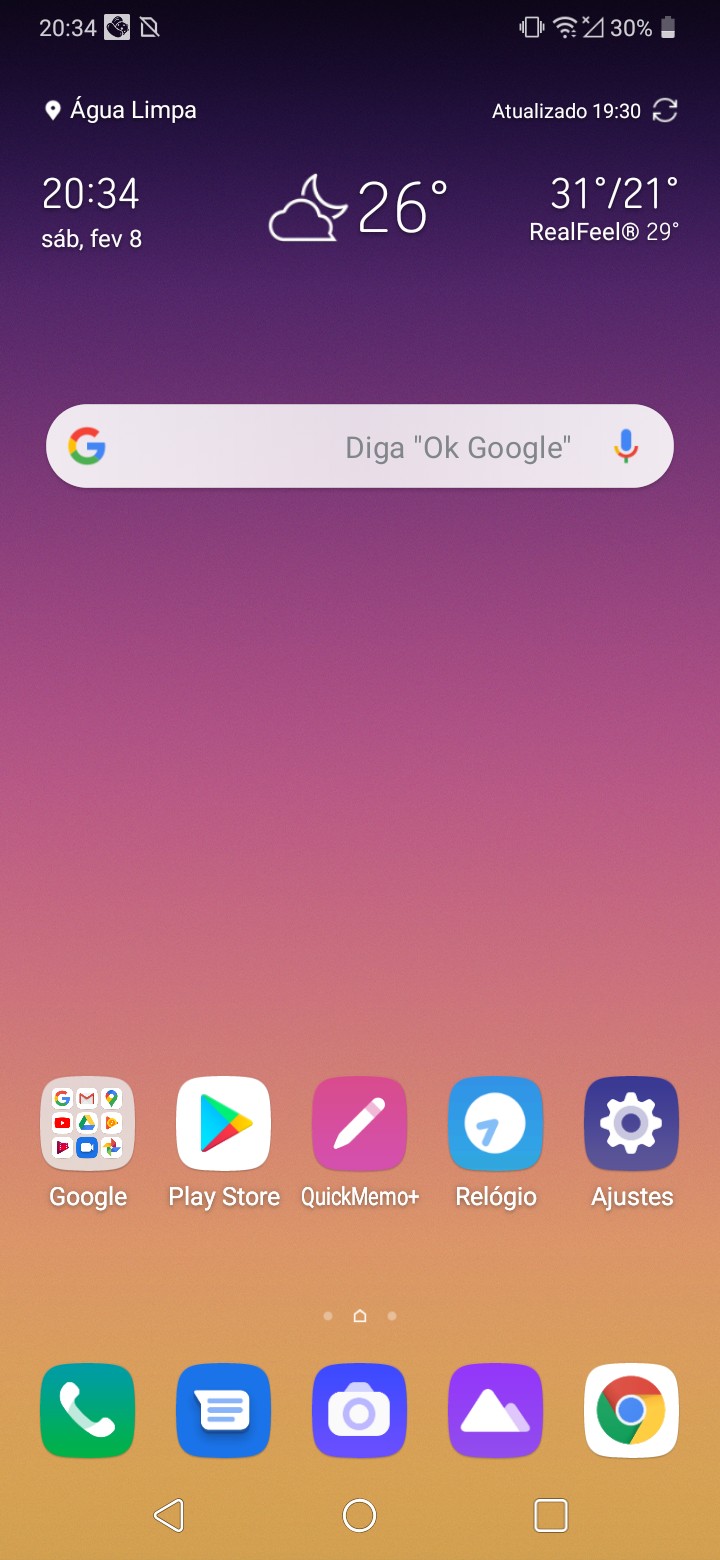Start voice search with the microphone
The width and height of the screenshot is (720, 1560).
tap(626, 446)
